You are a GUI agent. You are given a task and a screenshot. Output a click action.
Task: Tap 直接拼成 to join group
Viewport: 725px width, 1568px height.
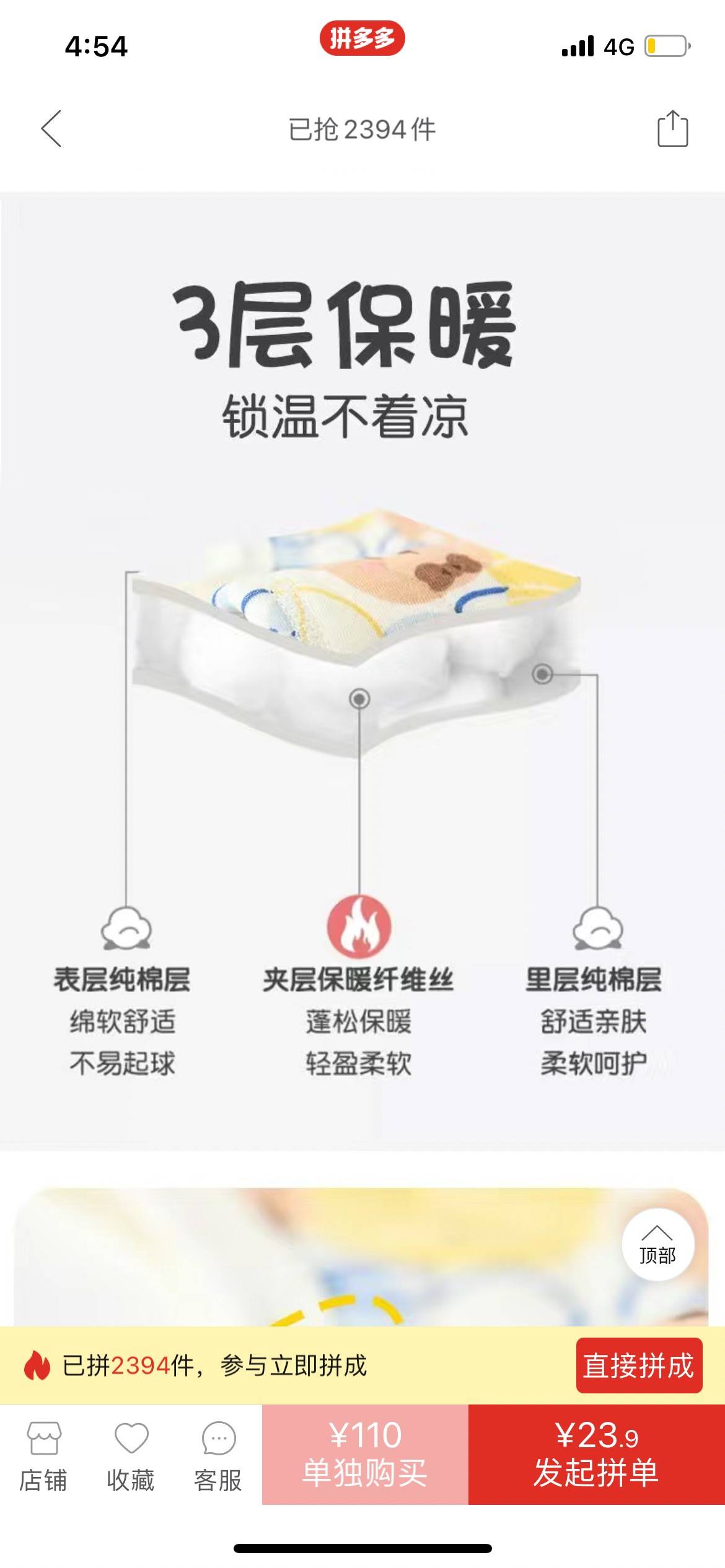[639, 1365]
